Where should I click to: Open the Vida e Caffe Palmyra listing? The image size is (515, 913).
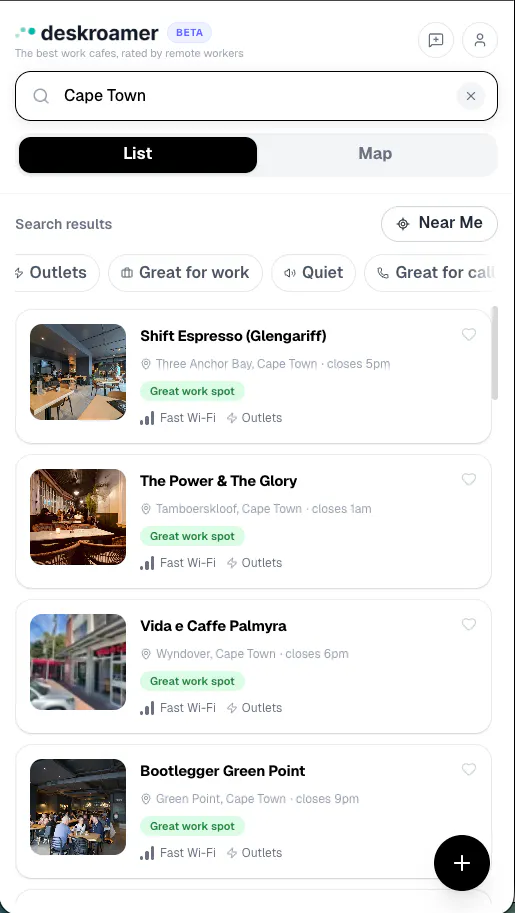253,667
